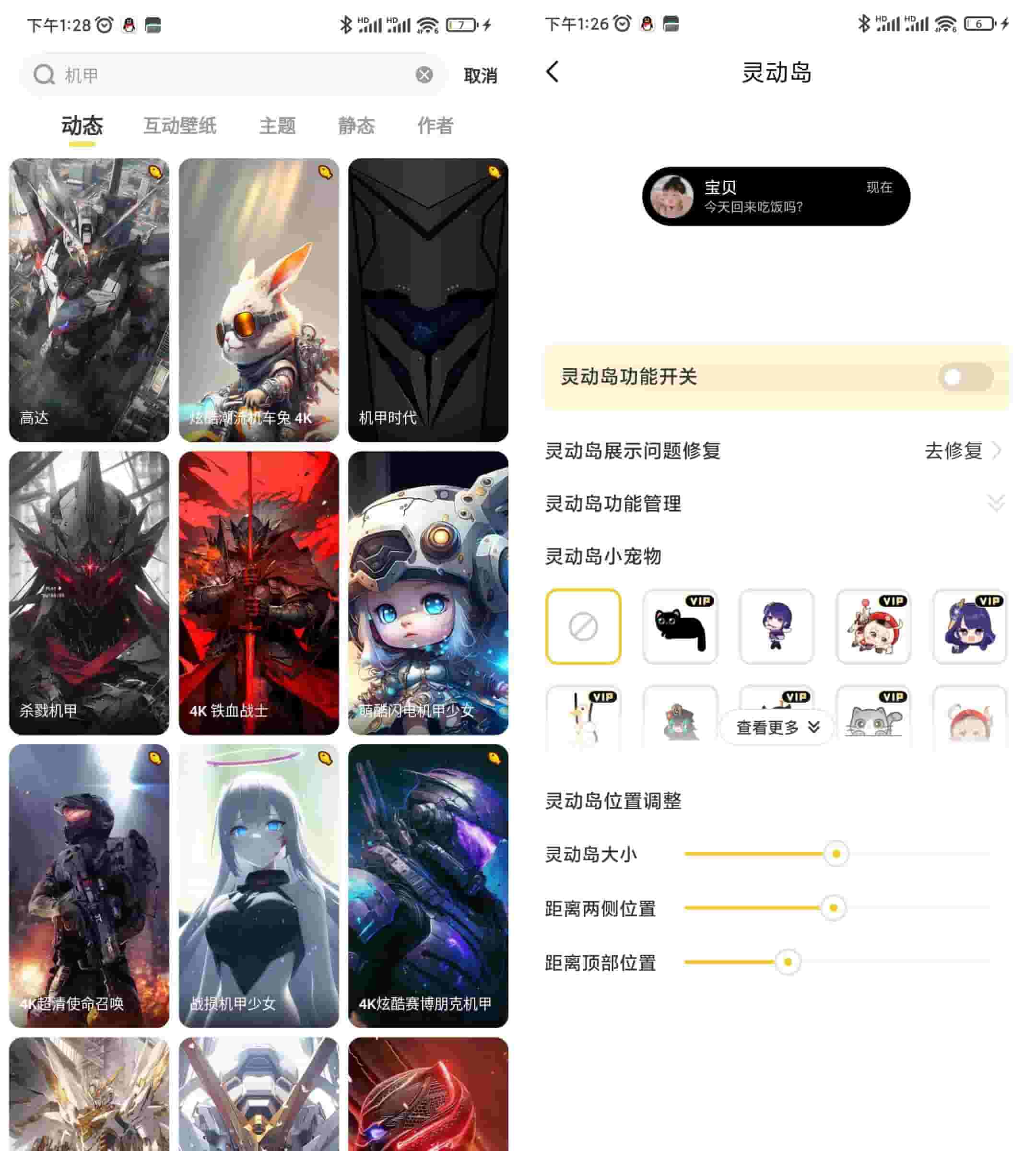Tap the 灵动岛大小 slider
Image resolution: width=1036 pixels, height=1151 pixels.
[836, 854]
